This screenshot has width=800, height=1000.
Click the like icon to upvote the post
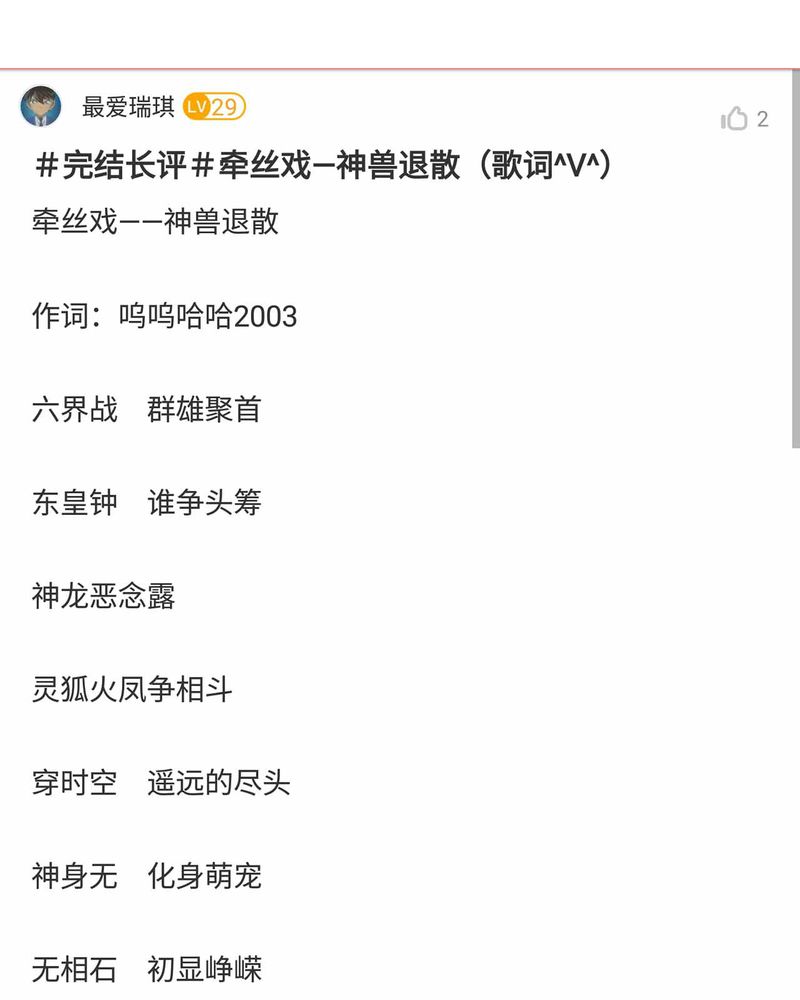coord(735,117)
